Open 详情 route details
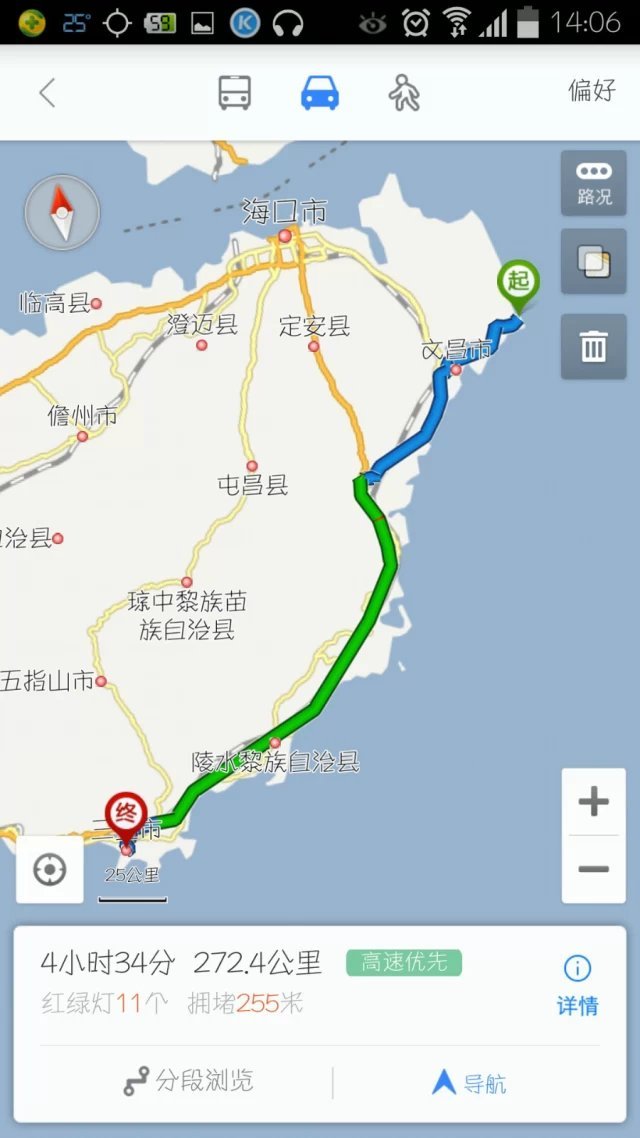The height and width of the screenshot is (1138, 640). tap(577, 983)
